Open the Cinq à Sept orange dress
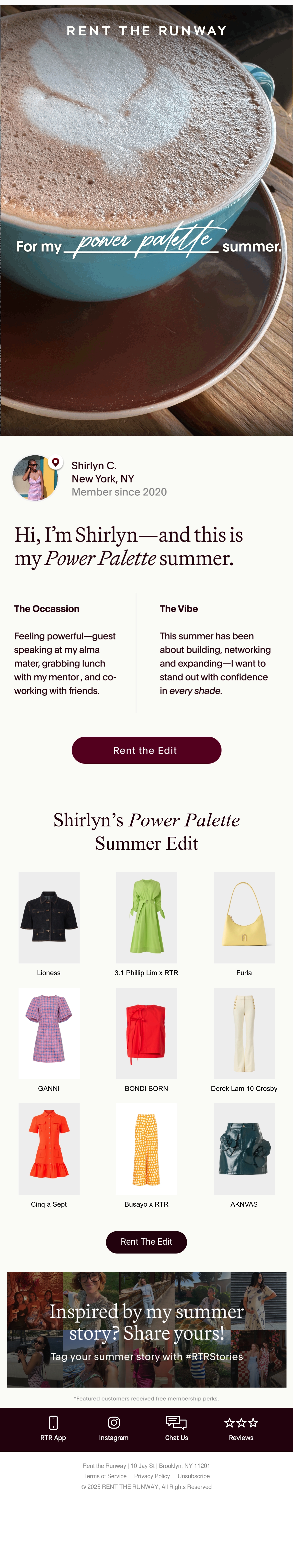 tap(49, 1149)
